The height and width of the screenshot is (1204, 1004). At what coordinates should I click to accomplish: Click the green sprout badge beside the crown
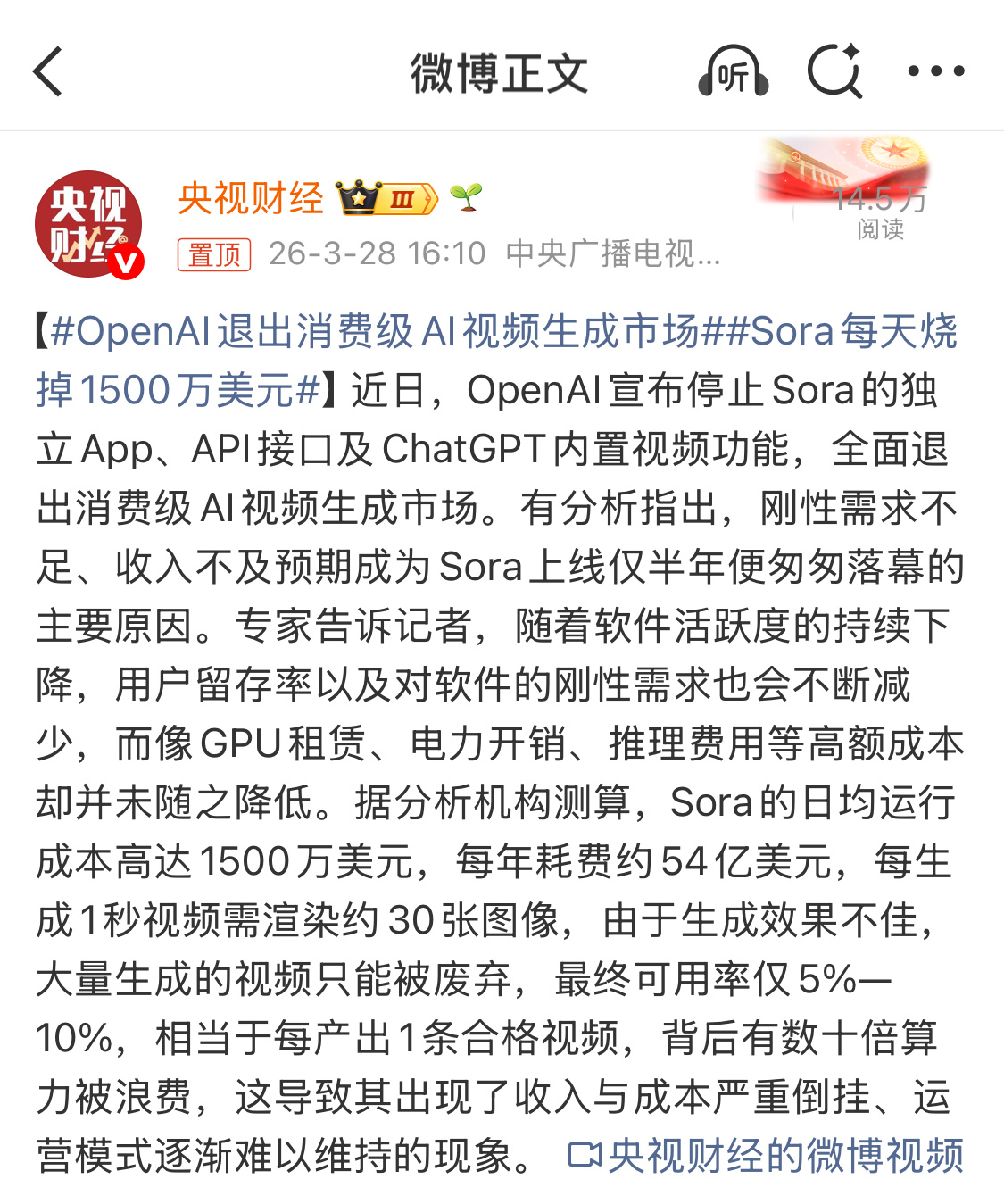pos(467,198)
